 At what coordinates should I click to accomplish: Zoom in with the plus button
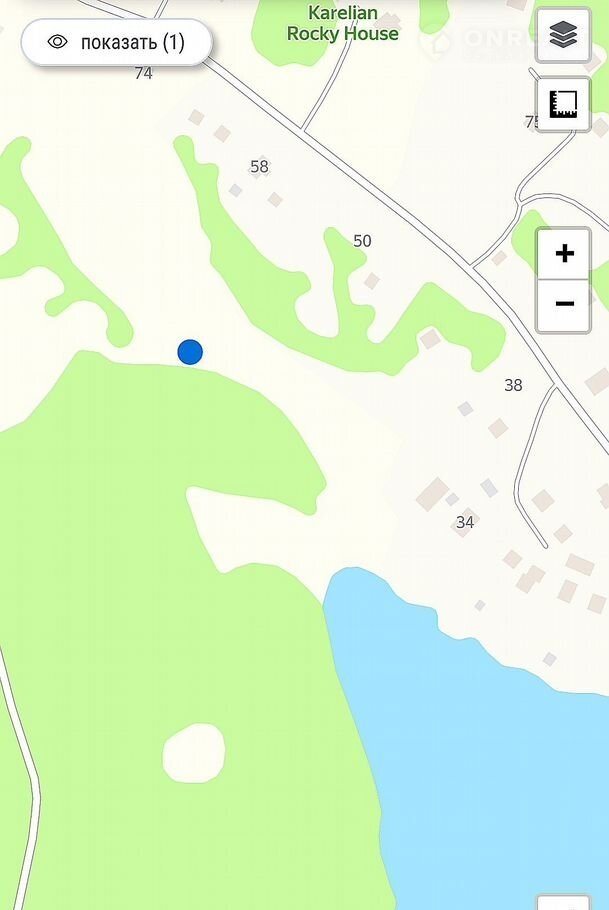tap(564, 254)
